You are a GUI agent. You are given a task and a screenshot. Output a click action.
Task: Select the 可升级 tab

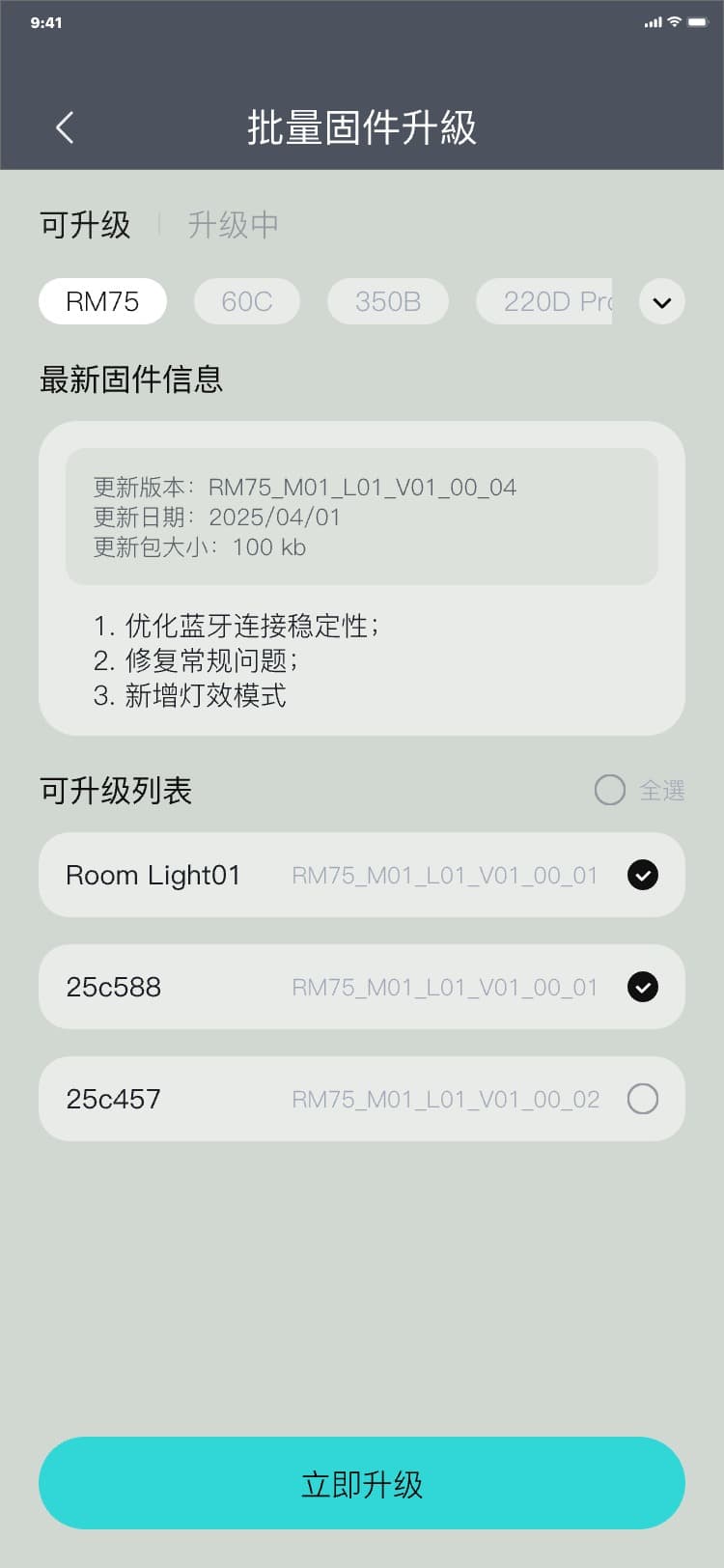point(85,225)
